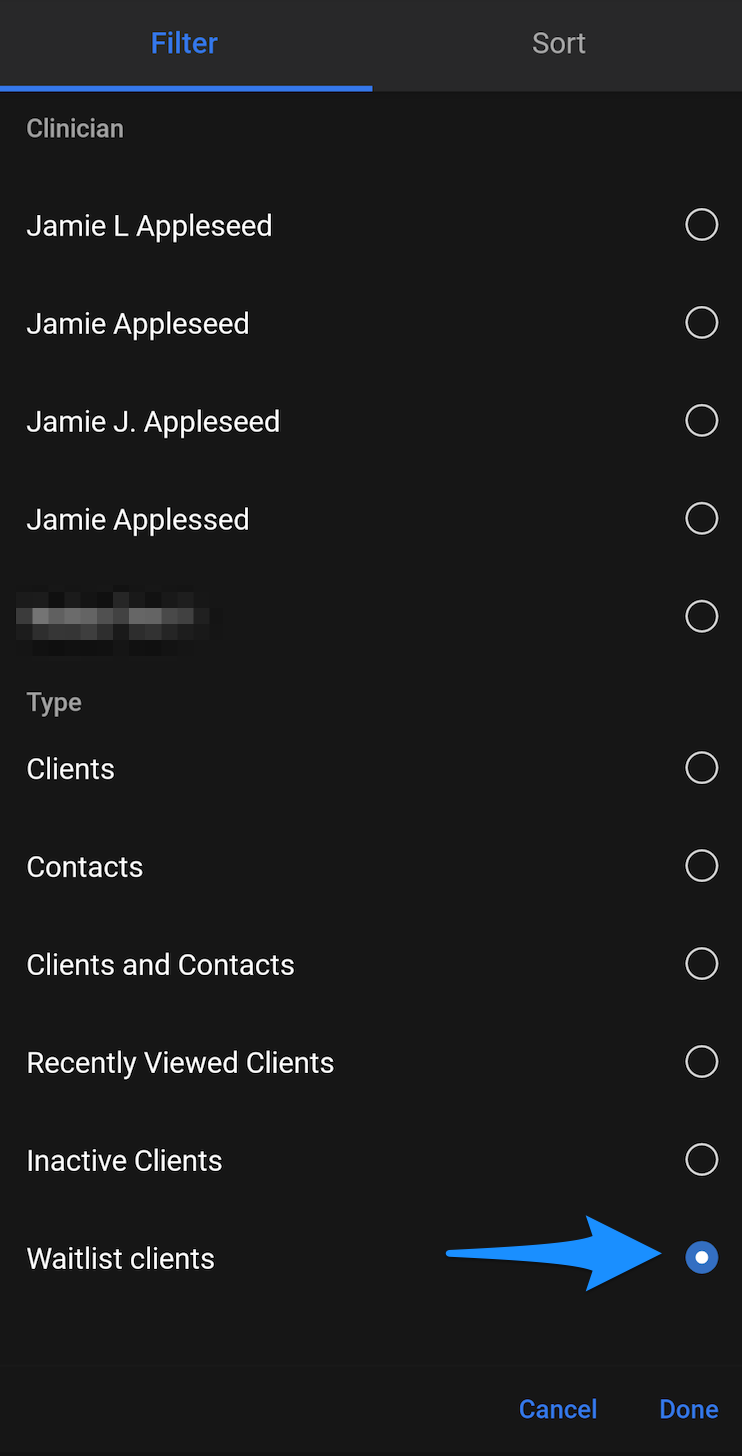Tap Done to apply the filter
The image size is (742, 1456).
(688, 1408)
